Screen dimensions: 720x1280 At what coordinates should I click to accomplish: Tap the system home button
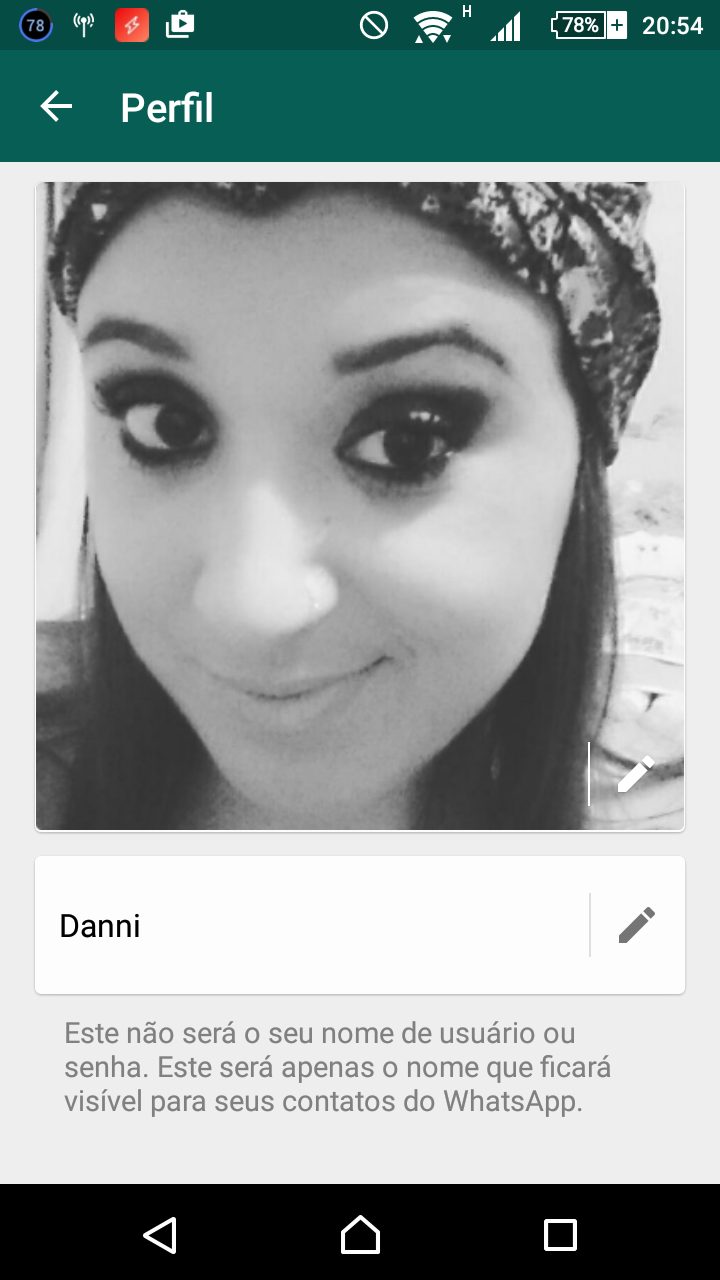360,1234
